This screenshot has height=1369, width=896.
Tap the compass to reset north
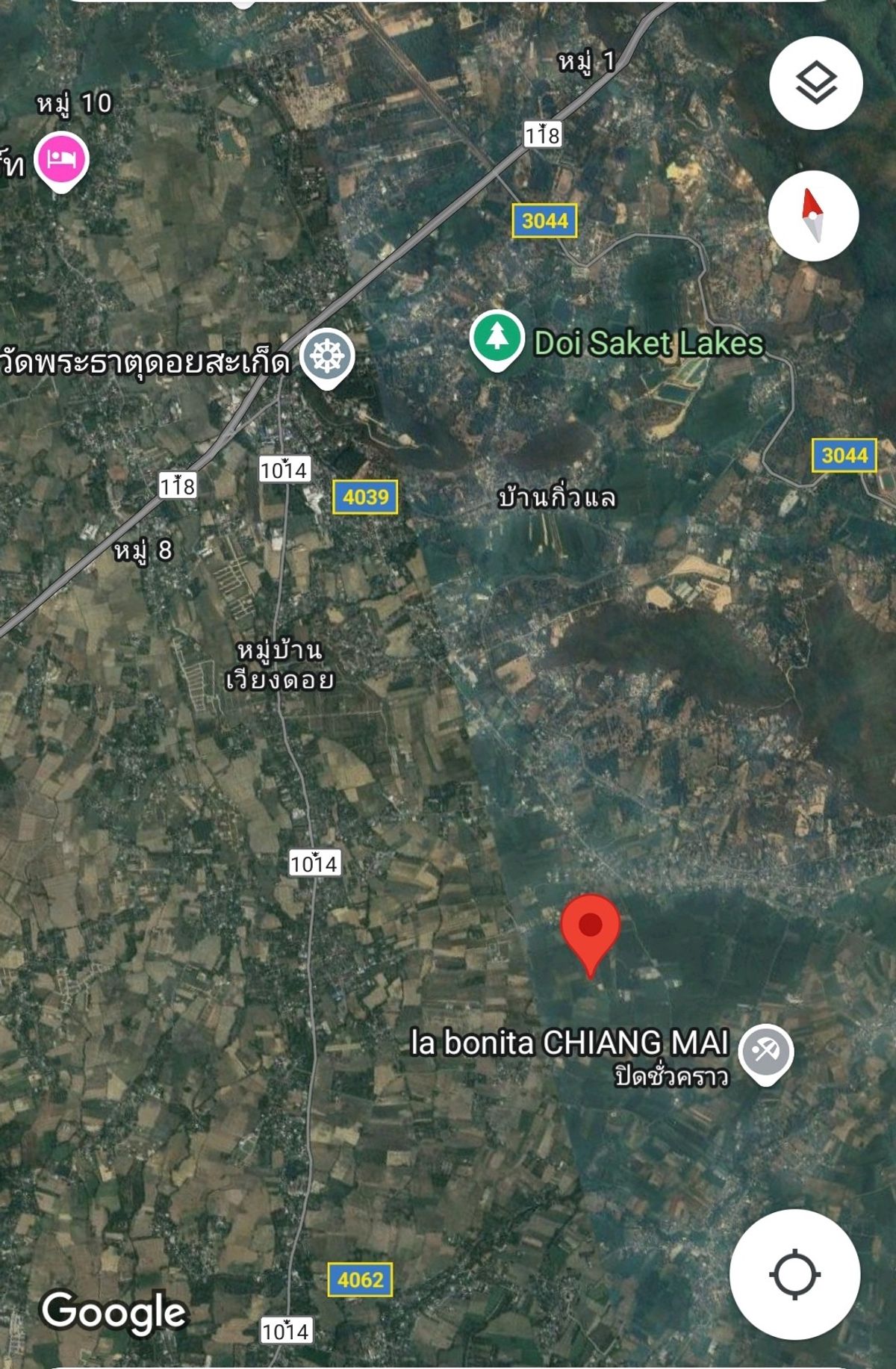[x=813, y=216]
